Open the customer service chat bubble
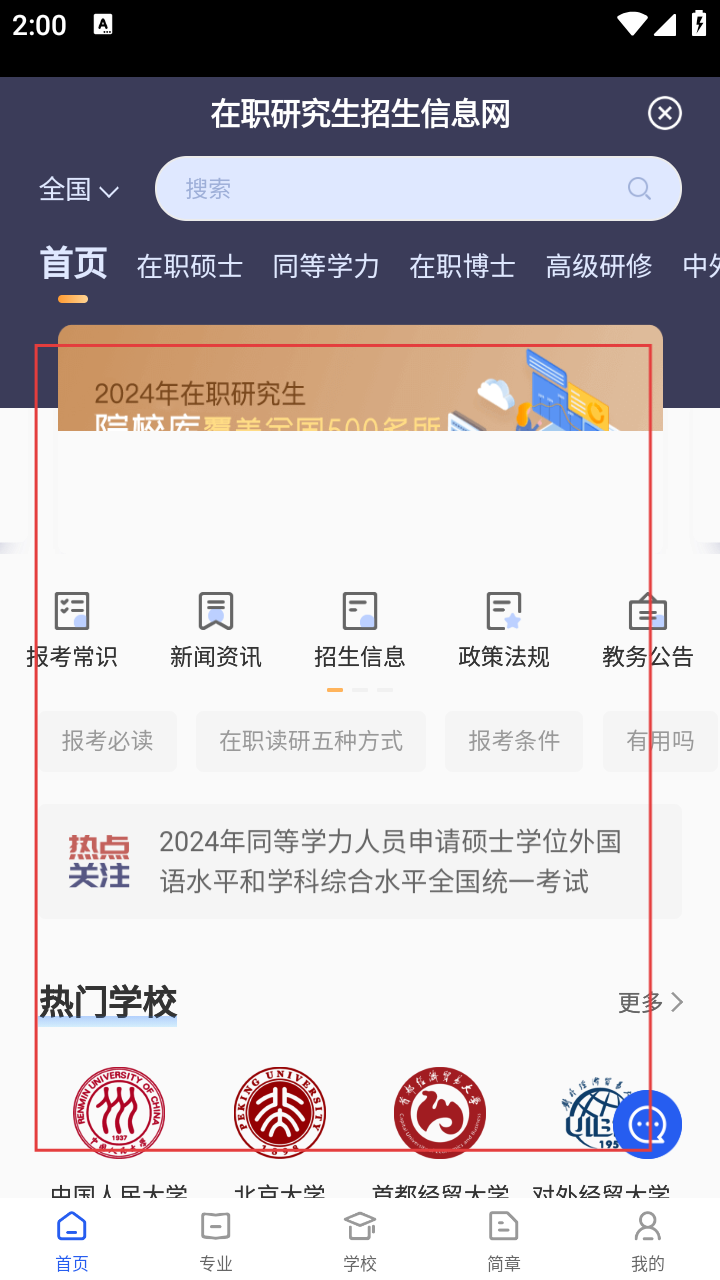Screen dimensions: 720x1280 coord(647,1124)
